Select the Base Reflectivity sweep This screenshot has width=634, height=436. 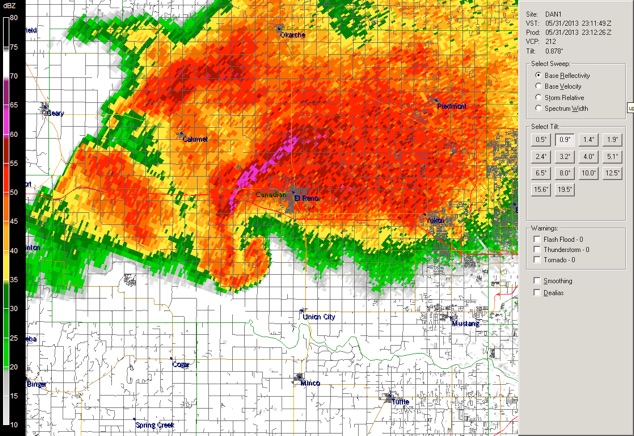point(539,74)
